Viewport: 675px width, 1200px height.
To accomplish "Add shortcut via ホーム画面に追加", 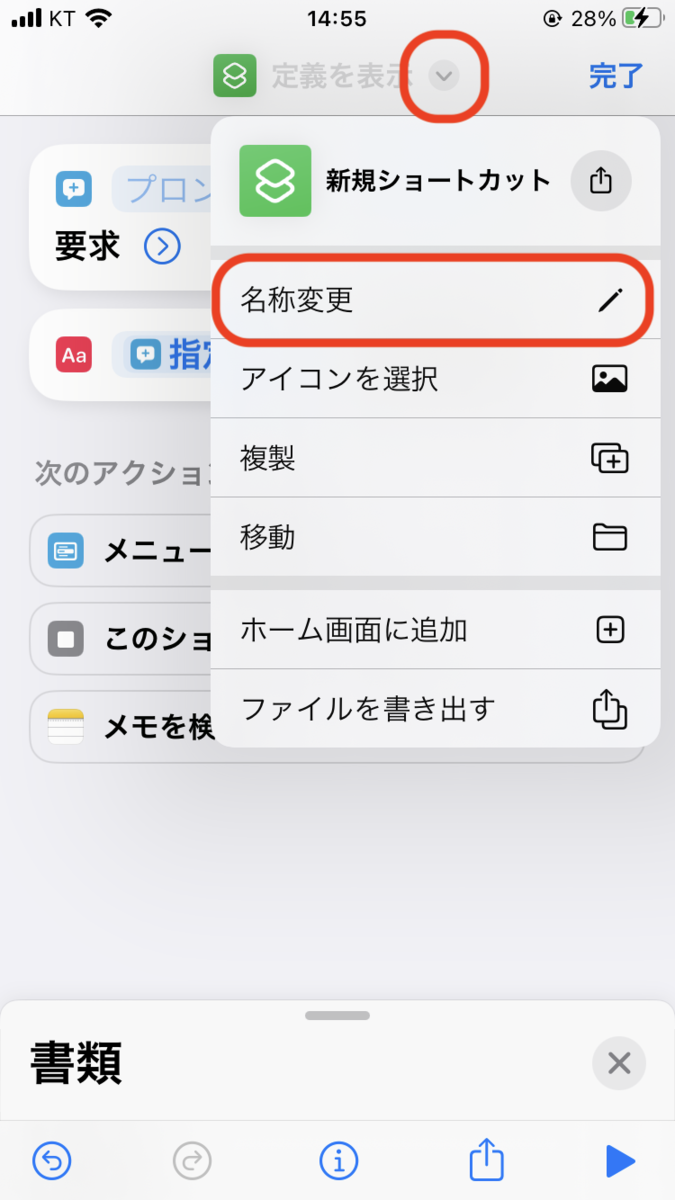I will (435, 629).
